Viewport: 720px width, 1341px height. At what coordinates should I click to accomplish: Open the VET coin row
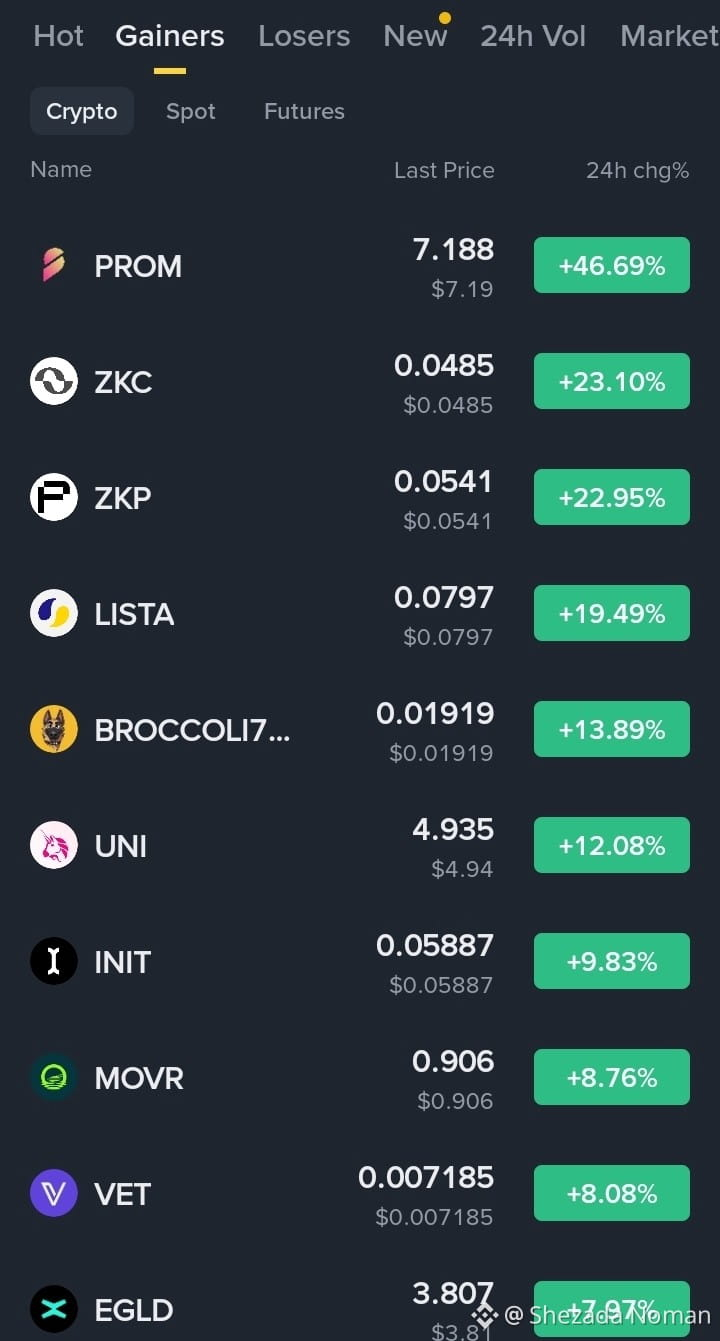360,1194
